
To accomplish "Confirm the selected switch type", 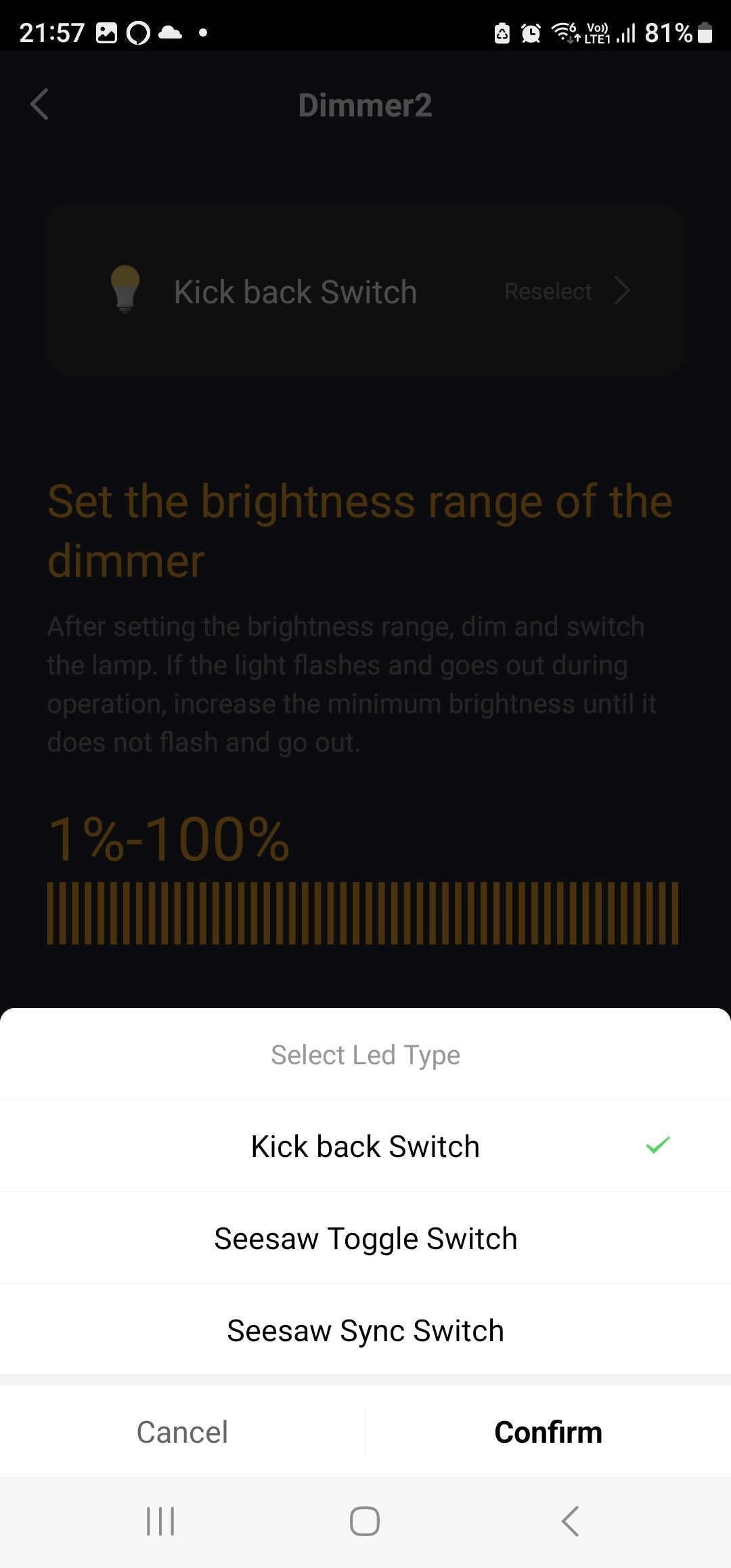I will (548, 1432).
